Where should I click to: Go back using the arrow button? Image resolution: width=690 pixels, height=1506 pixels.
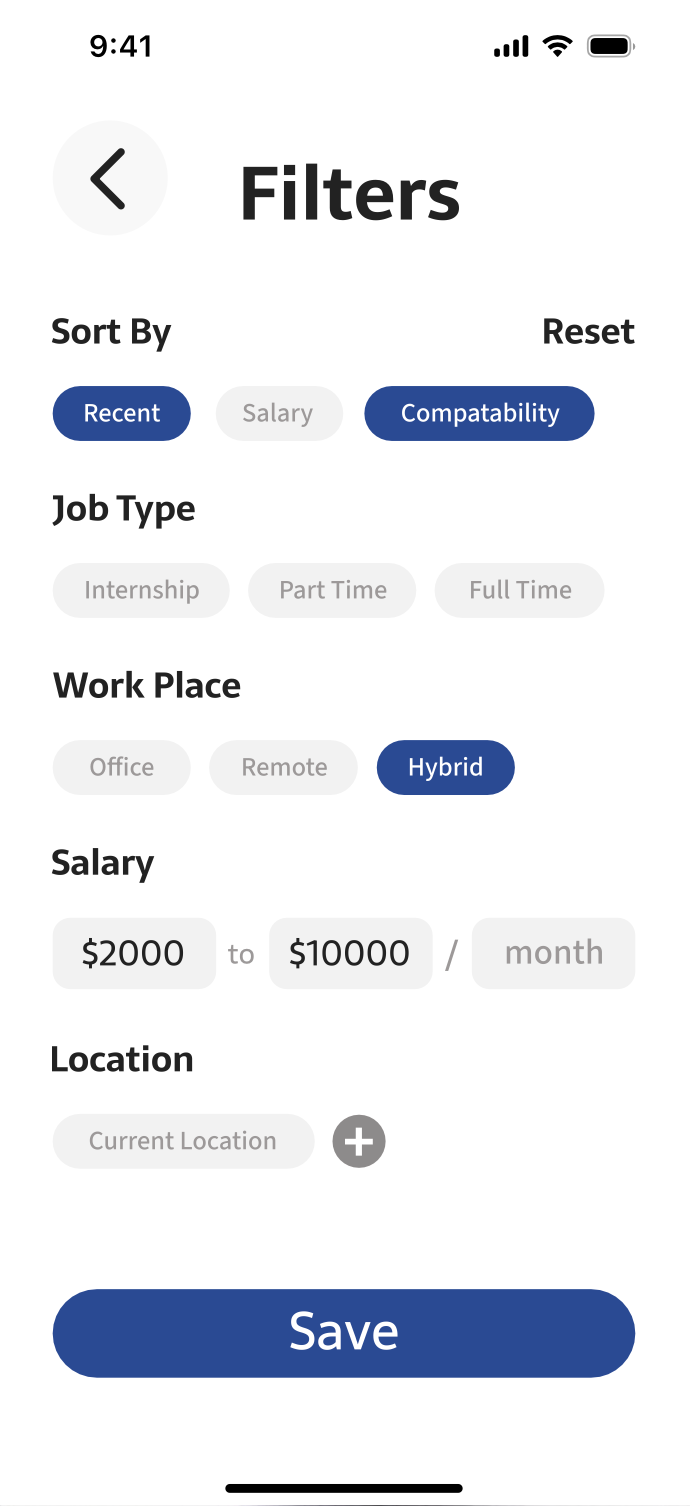[109, 179]
